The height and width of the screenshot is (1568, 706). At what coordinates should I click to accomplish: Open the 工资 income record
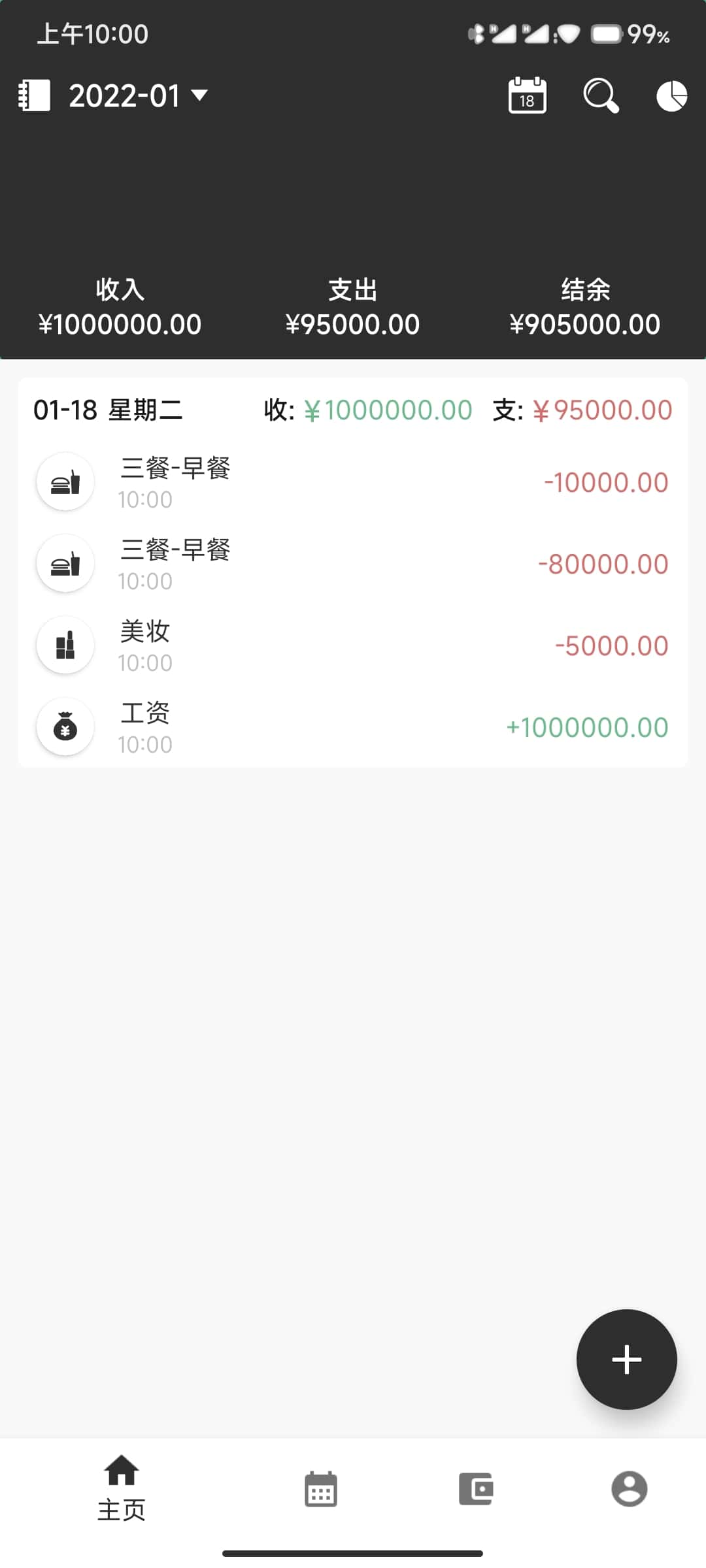[353, 728]
